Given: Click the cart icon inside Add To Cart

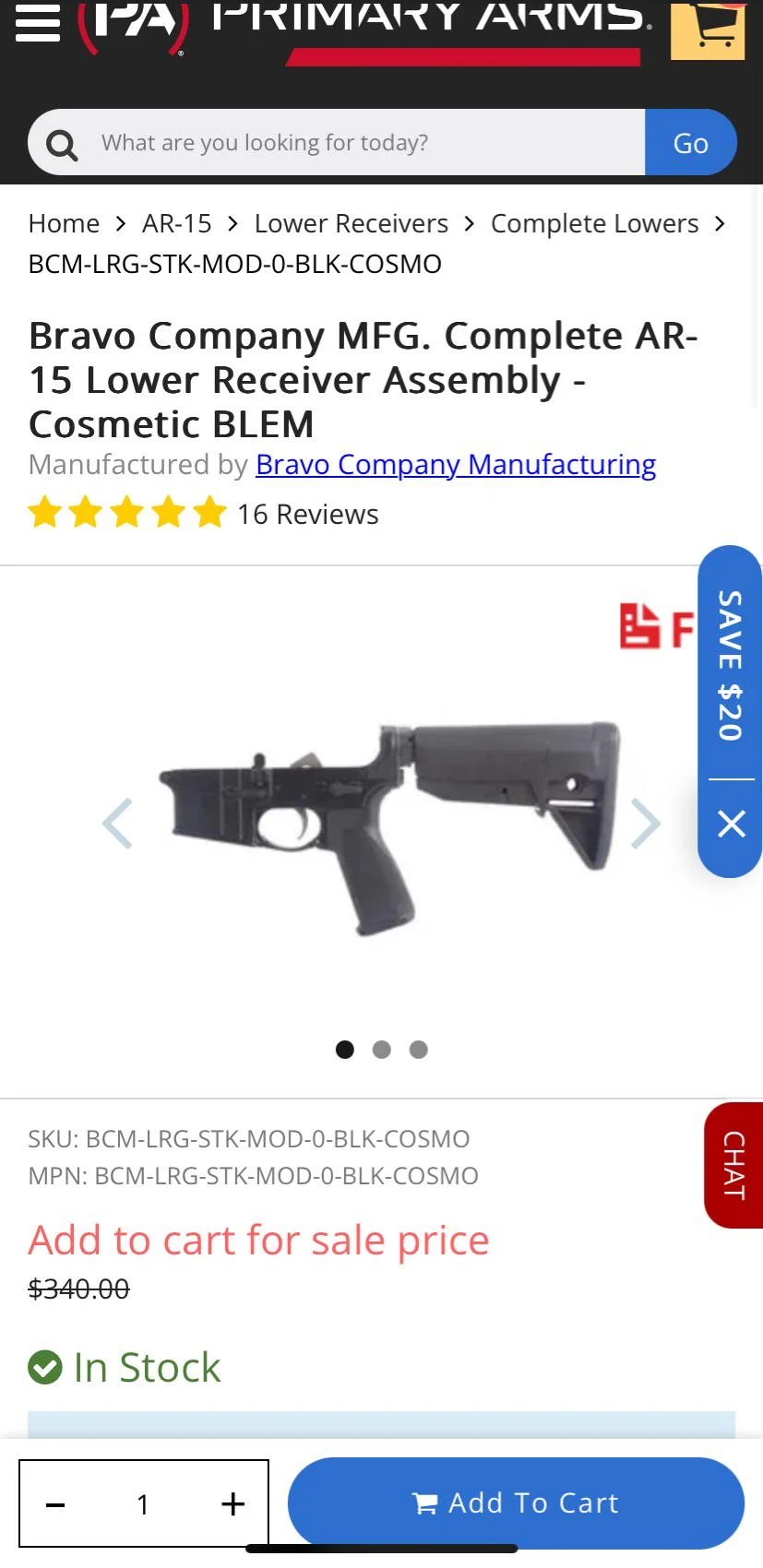Looking at the screenshot, I should point(424,1503).
